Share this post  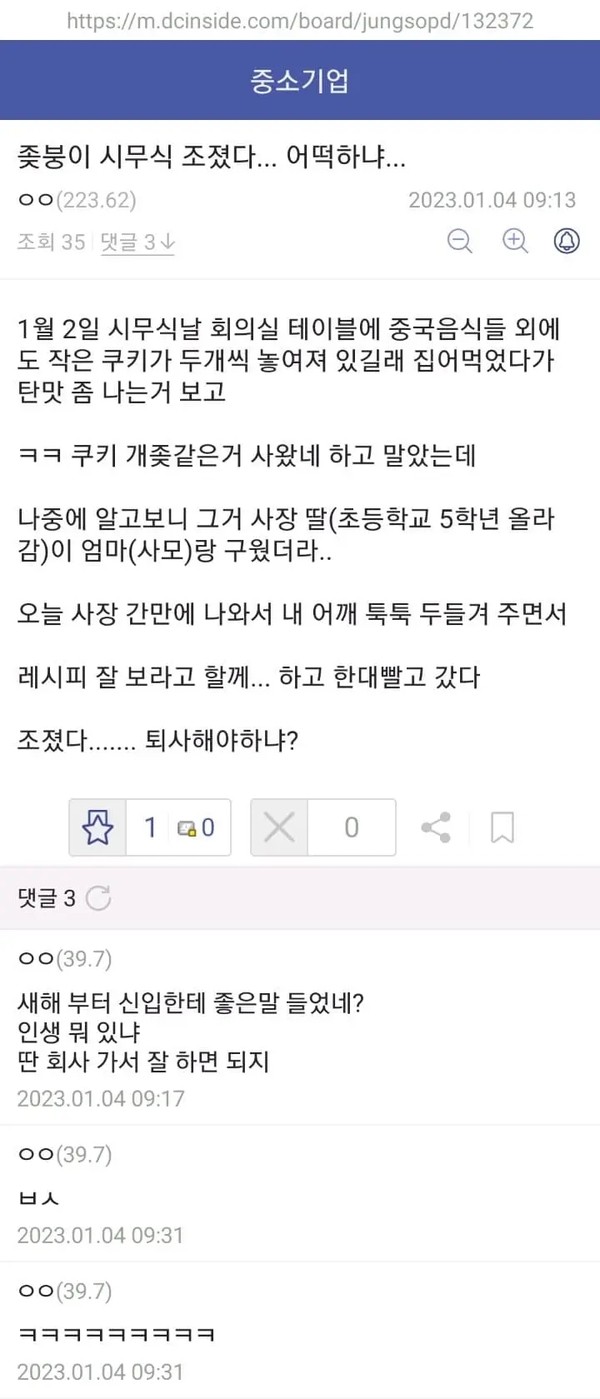tap(436, 828)
